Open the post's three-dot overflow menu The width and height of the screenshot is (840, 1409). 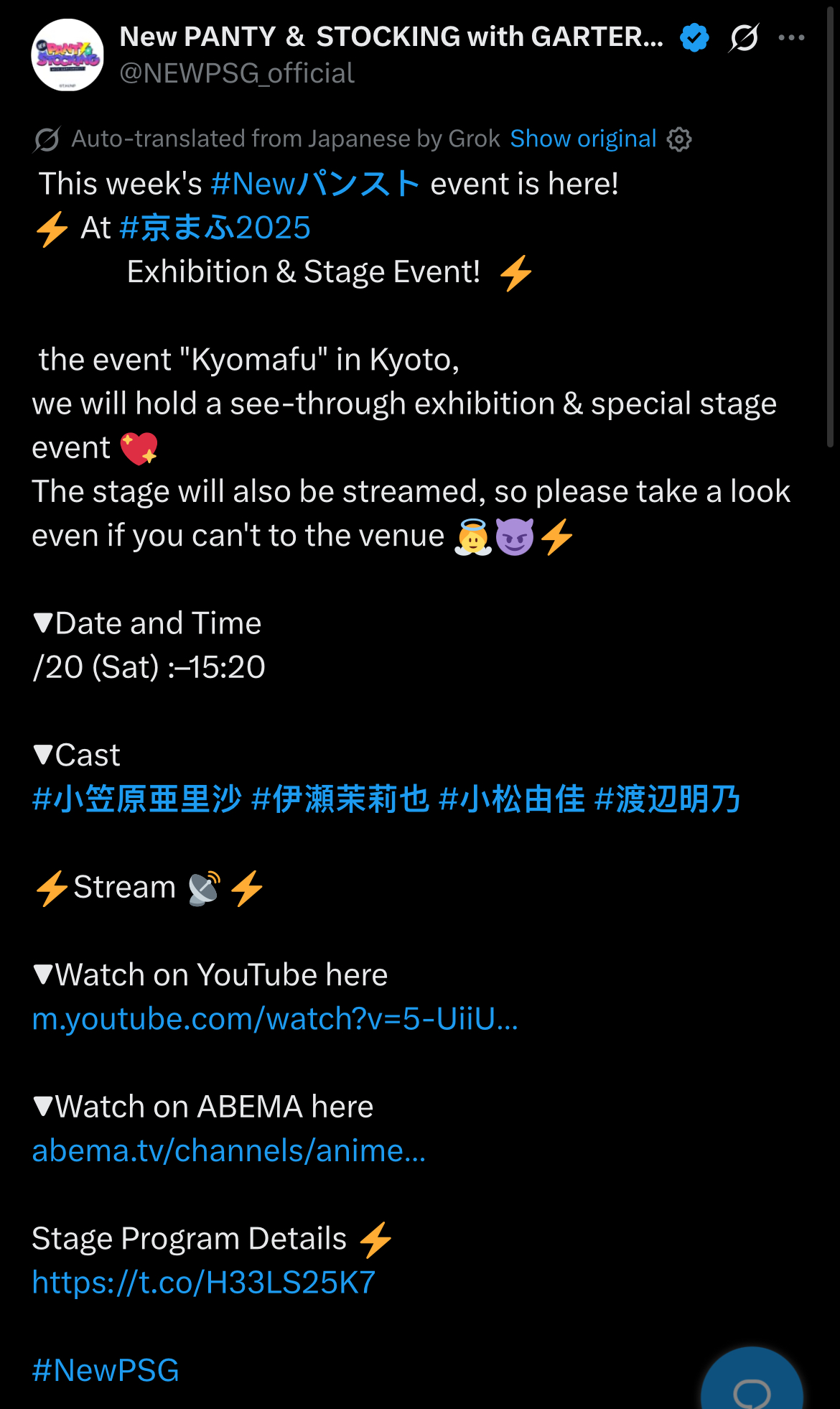tap(791, 37)
